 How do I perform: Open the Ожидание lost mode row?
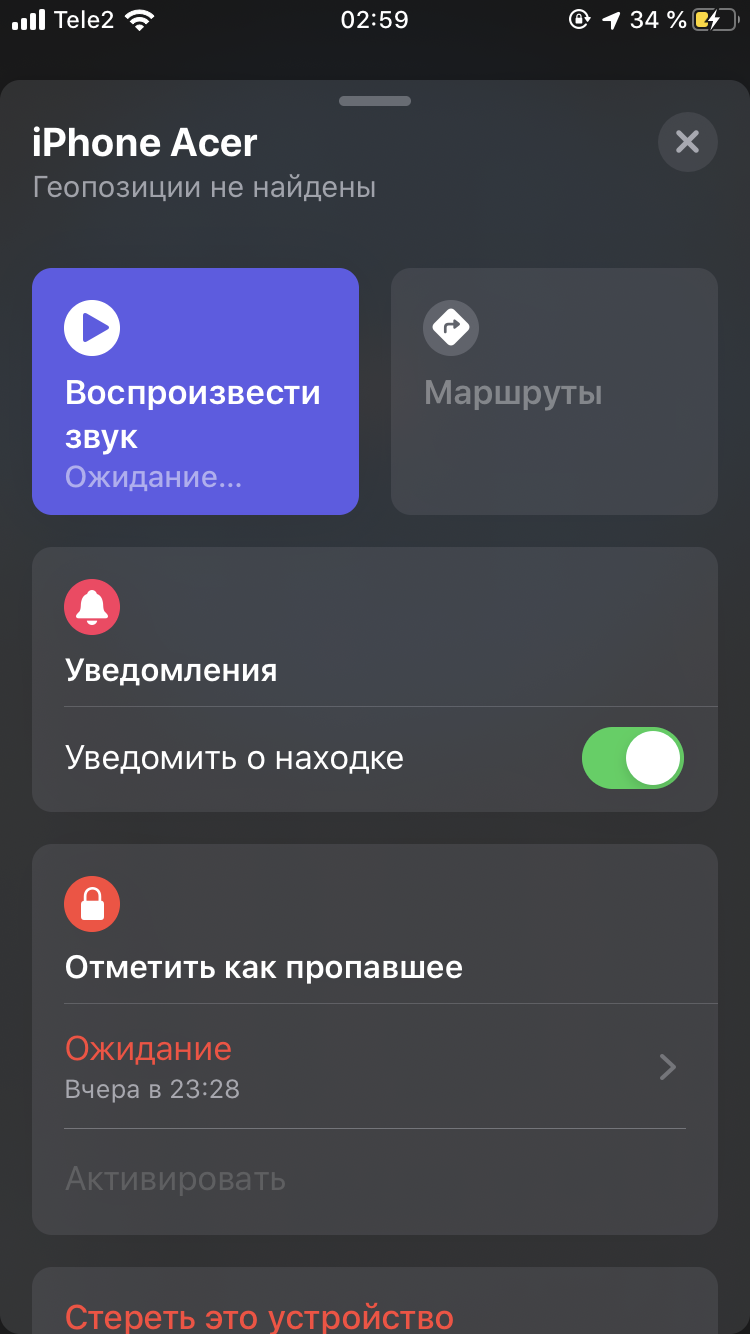(374, 1066)
